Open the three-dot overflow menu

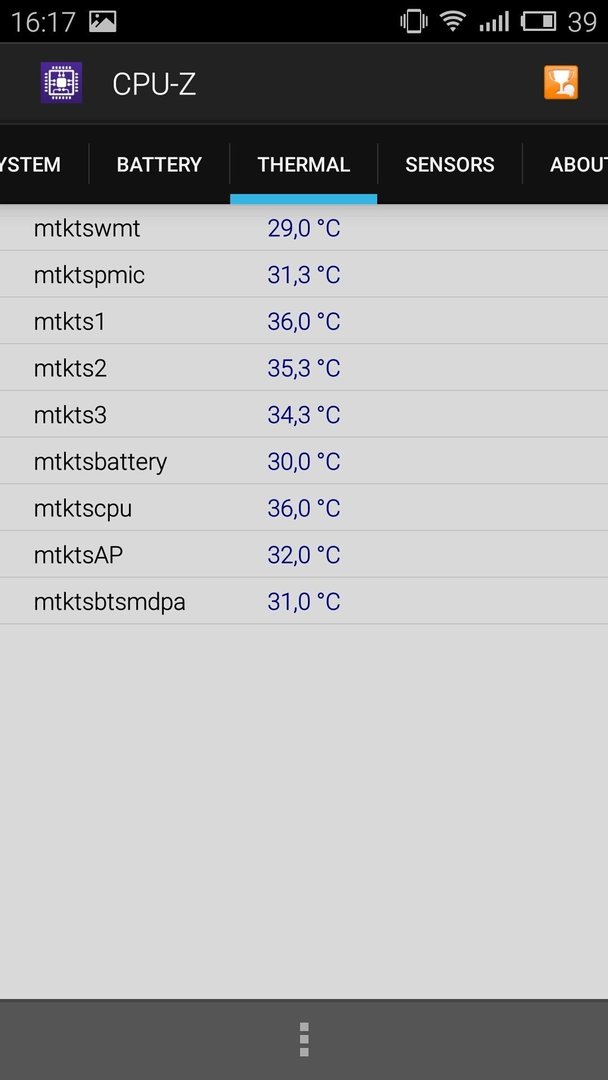tap(304, 1039)
